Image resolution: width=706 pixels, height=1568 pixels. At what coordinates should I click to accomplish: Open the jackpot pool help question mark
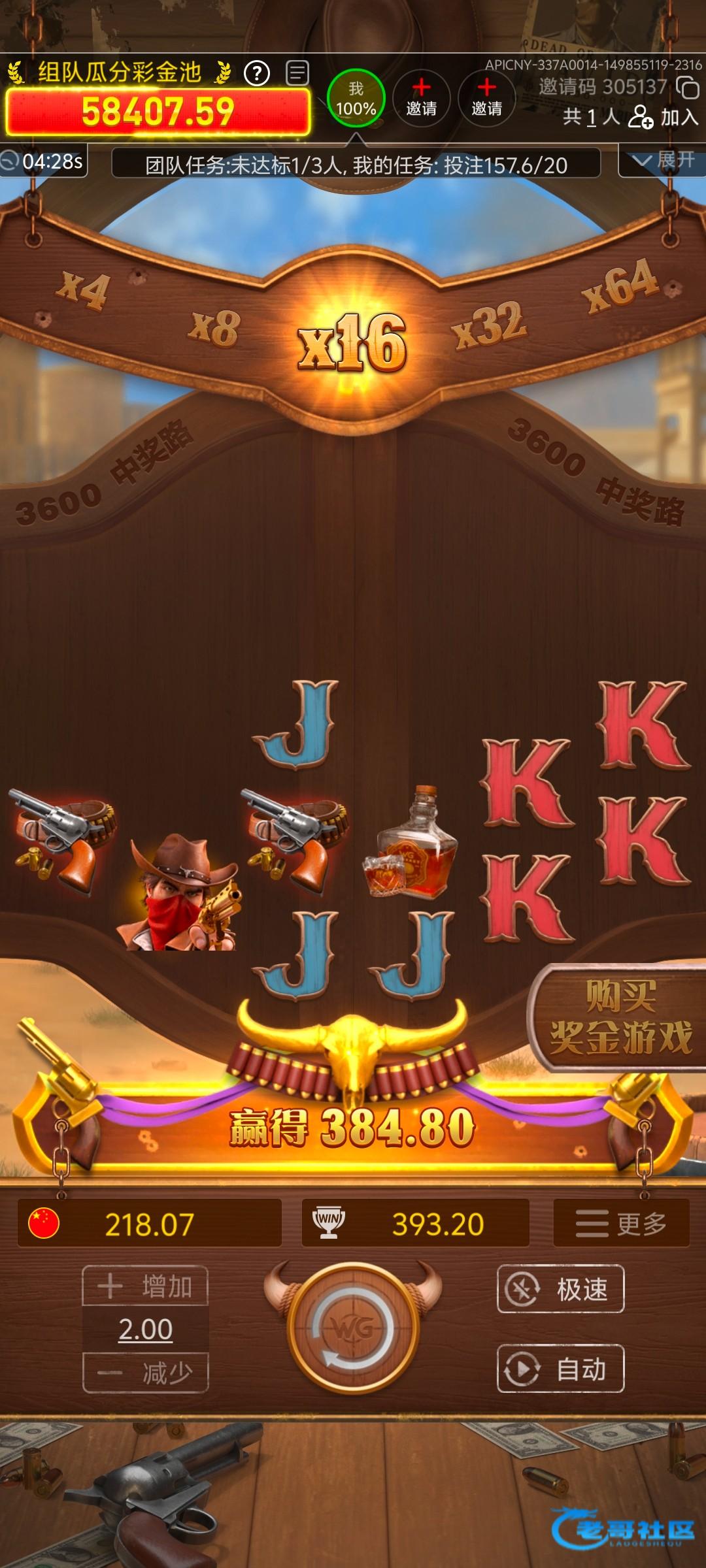tap(257, 73)
